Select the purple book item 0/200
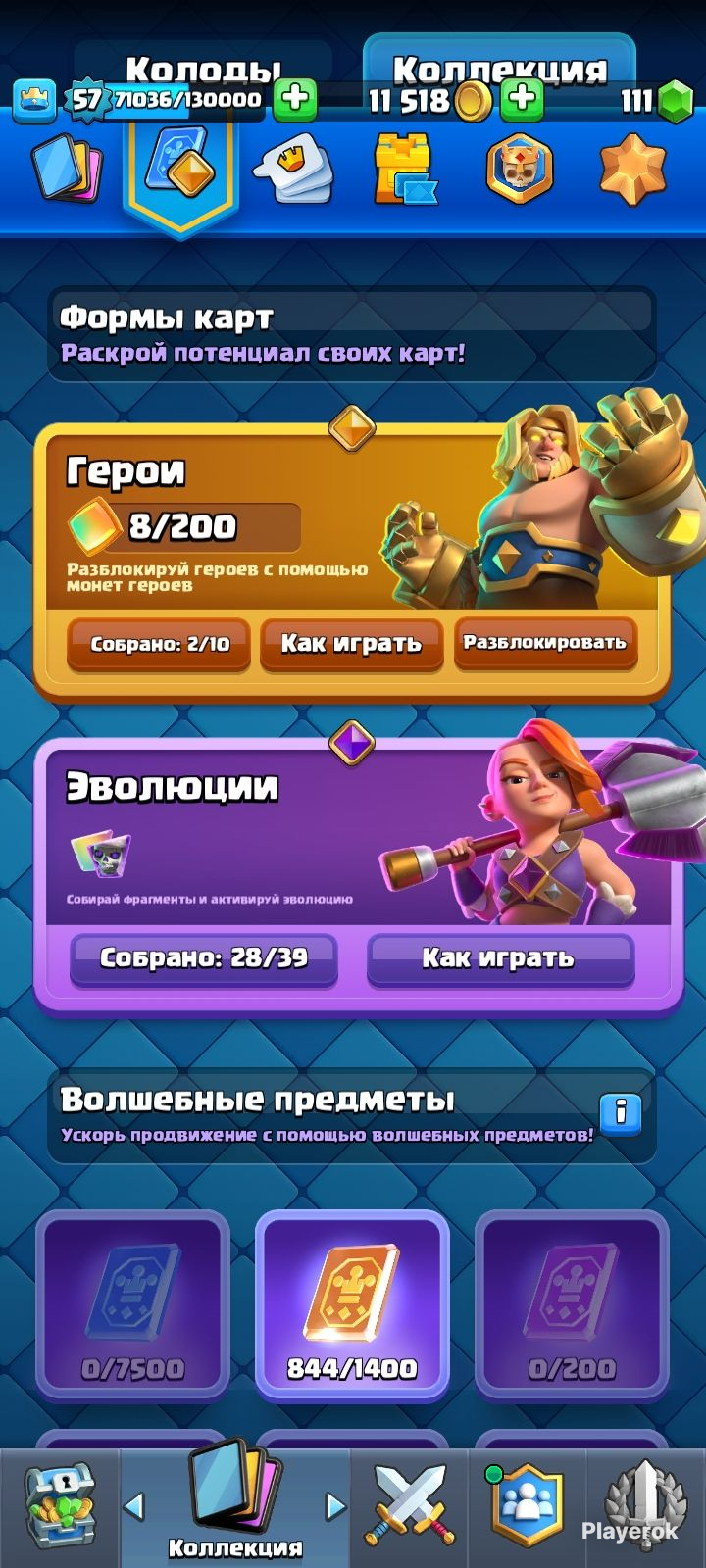This screenshot has width=706, height=1568. click(572, 1303)
